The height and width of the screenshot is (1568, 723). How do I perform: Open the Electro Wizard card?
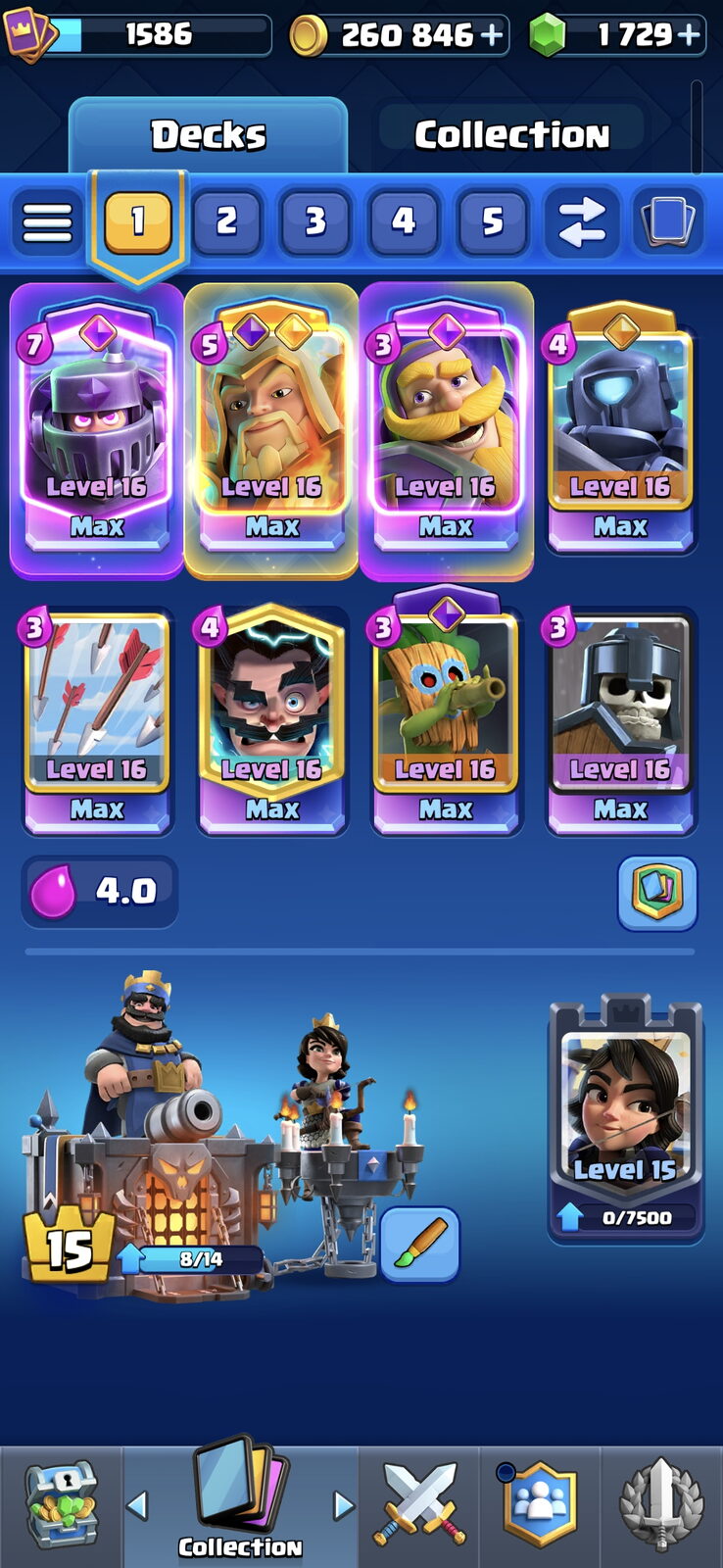[271, 720]
